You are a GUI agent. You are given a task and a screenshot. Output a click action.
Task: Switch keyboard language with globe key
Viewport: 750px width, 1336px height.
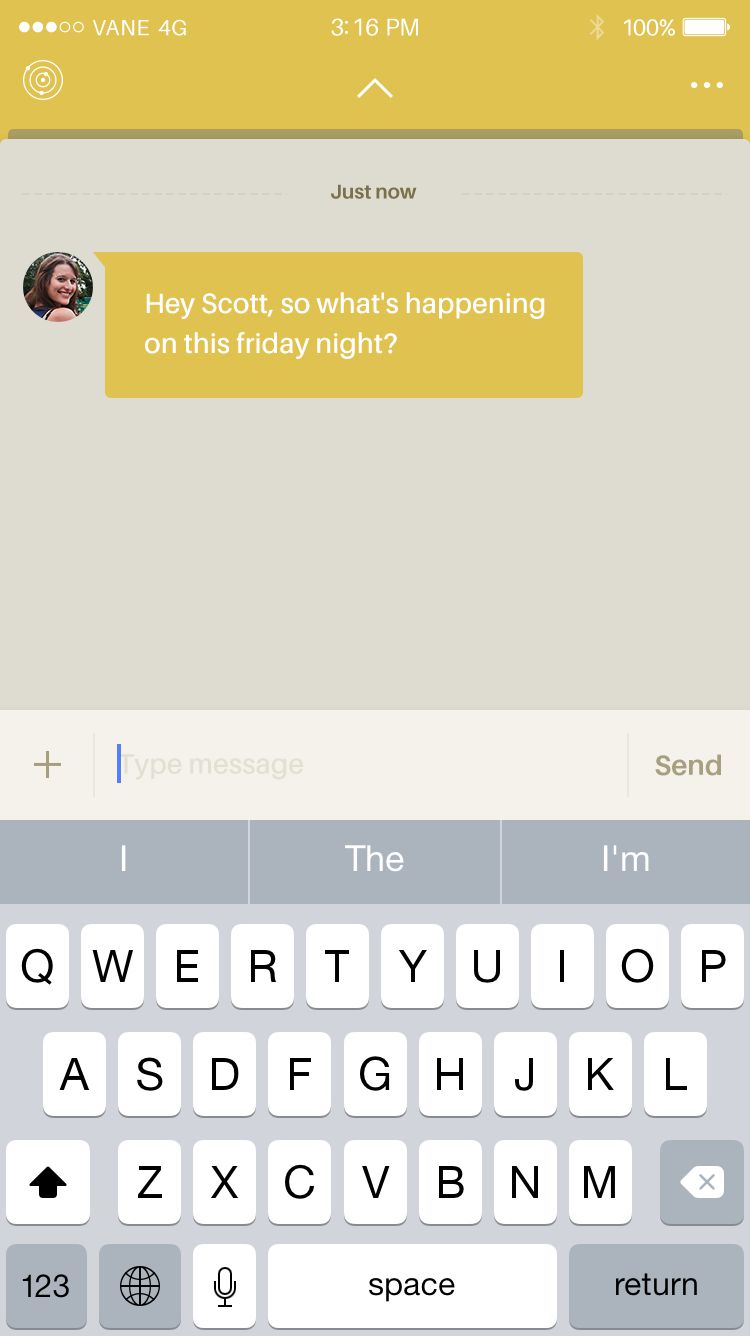[x=140, y=1286]
